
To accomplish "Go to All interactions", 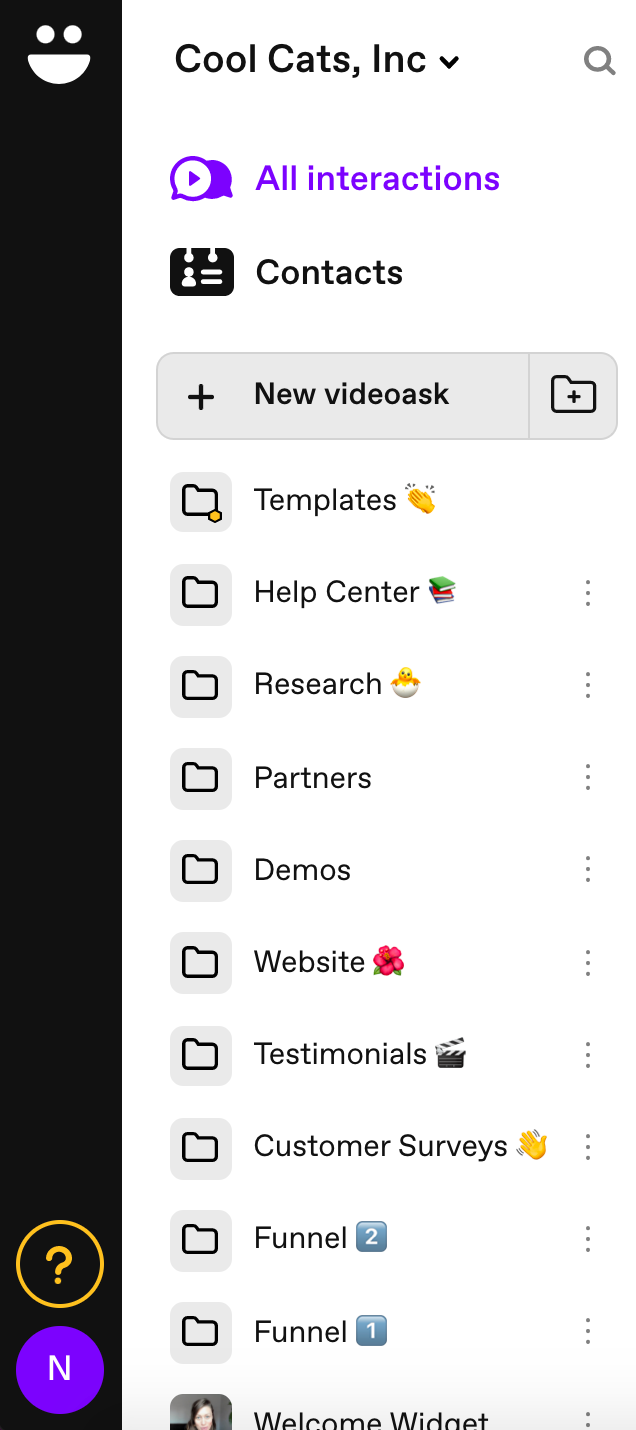I will [x=335, y=179].
